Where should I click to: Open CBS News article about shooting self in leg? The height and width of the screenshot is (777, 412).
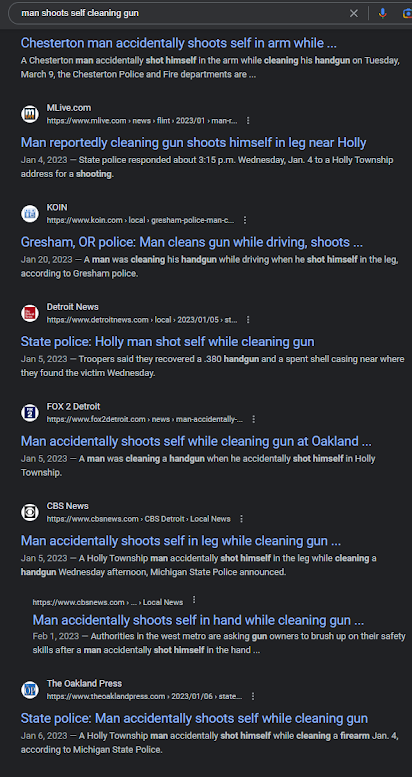coord(180,541)
